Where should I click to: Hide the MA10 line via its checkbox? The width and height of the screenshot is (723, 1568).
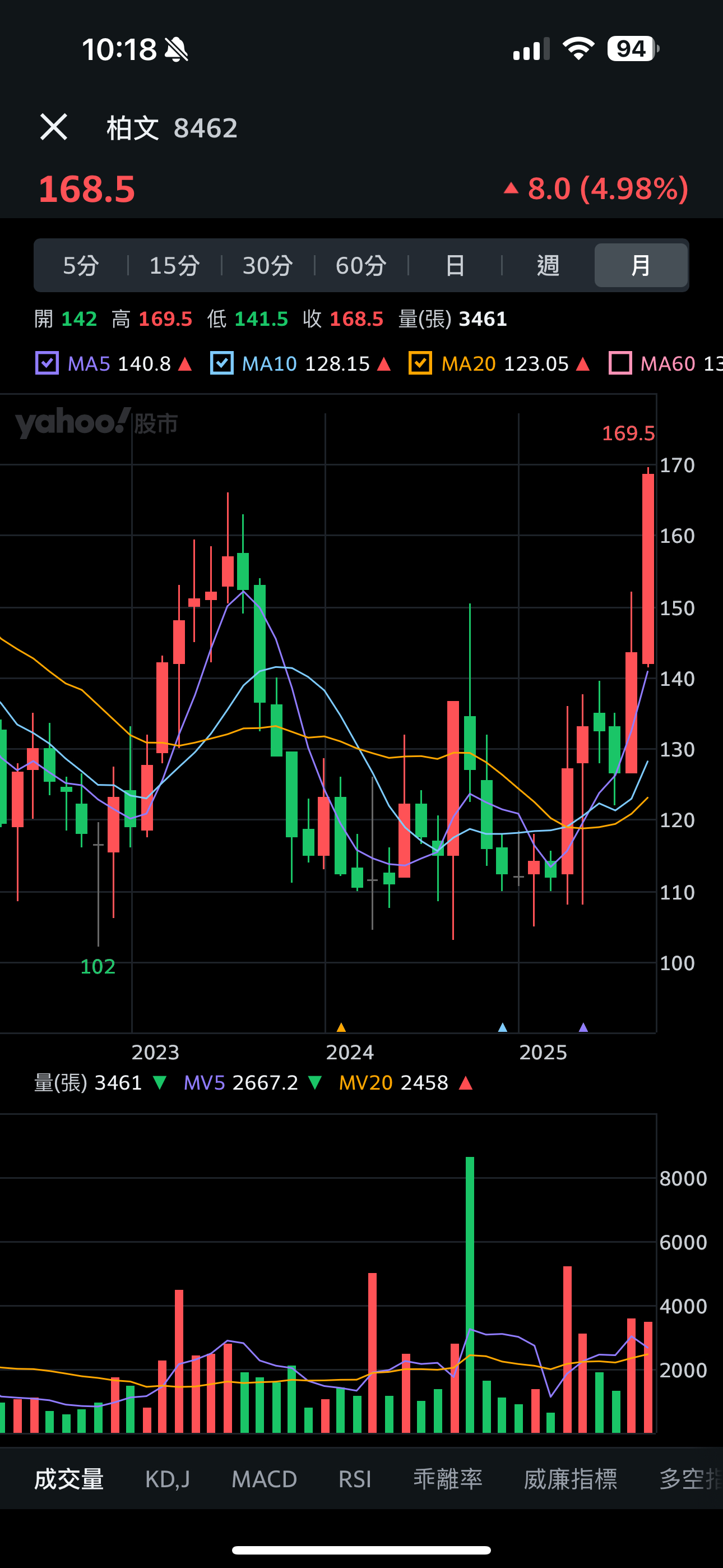[x=221, y=363]
